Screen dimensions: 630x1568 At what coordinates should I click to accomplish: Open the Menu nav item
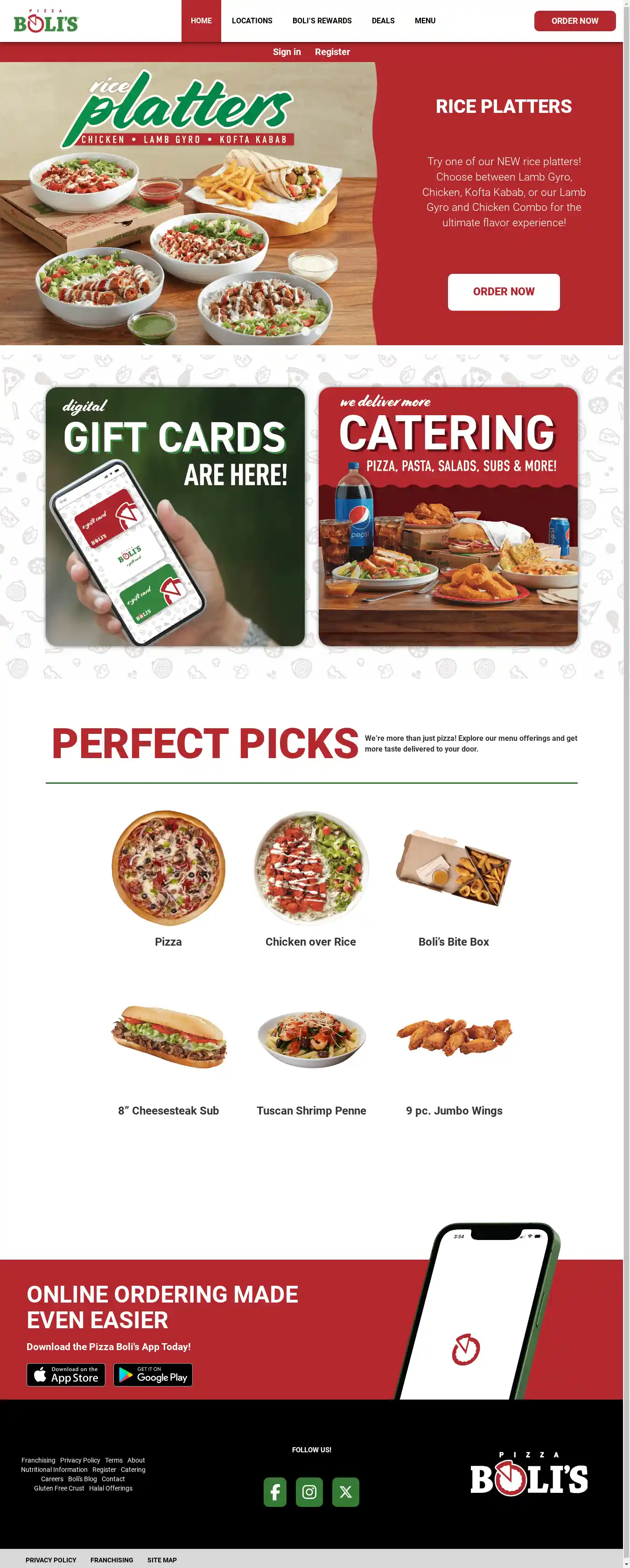click(425, 21)
